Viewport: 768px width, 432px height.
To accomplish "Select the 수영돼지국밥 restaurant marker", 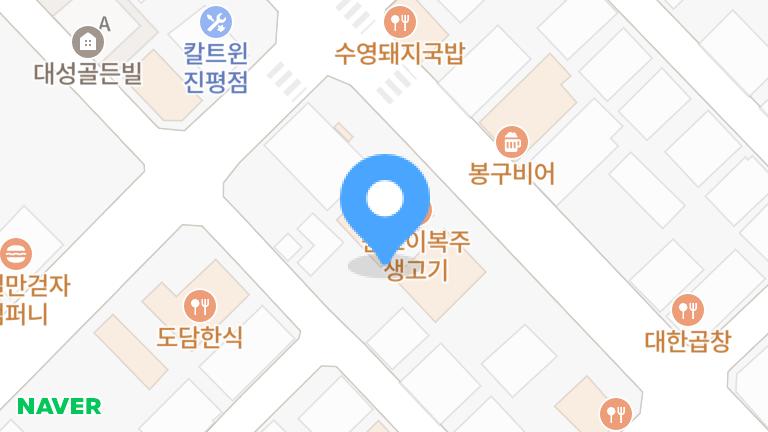I will (x=400, y=20).
